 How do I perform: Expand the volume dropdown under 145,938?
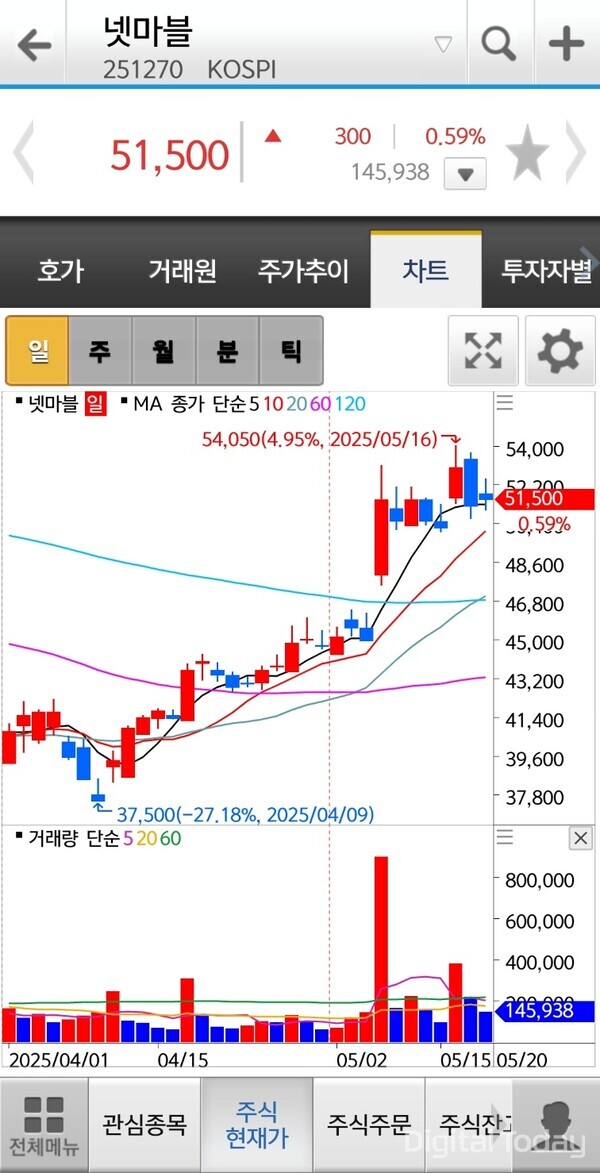(x=465, y=173)
